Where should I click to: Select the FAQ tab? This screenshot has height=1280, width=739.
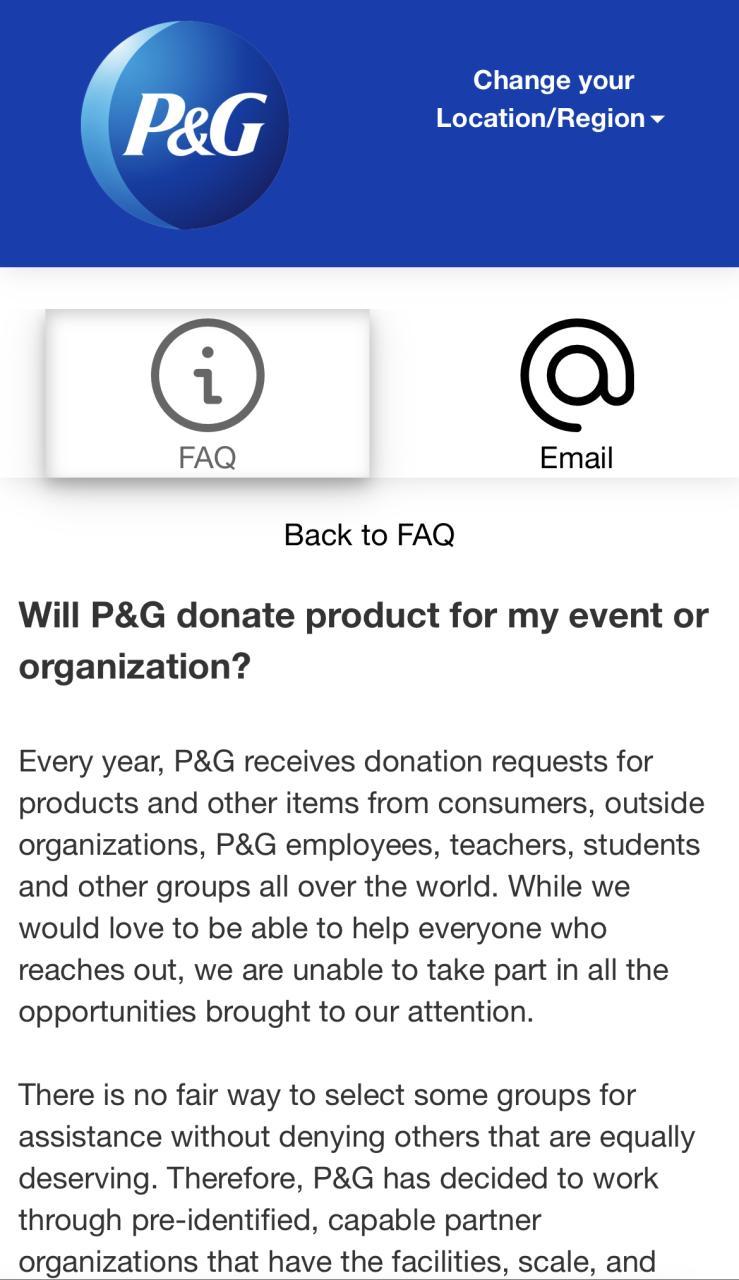click(207, 394)
